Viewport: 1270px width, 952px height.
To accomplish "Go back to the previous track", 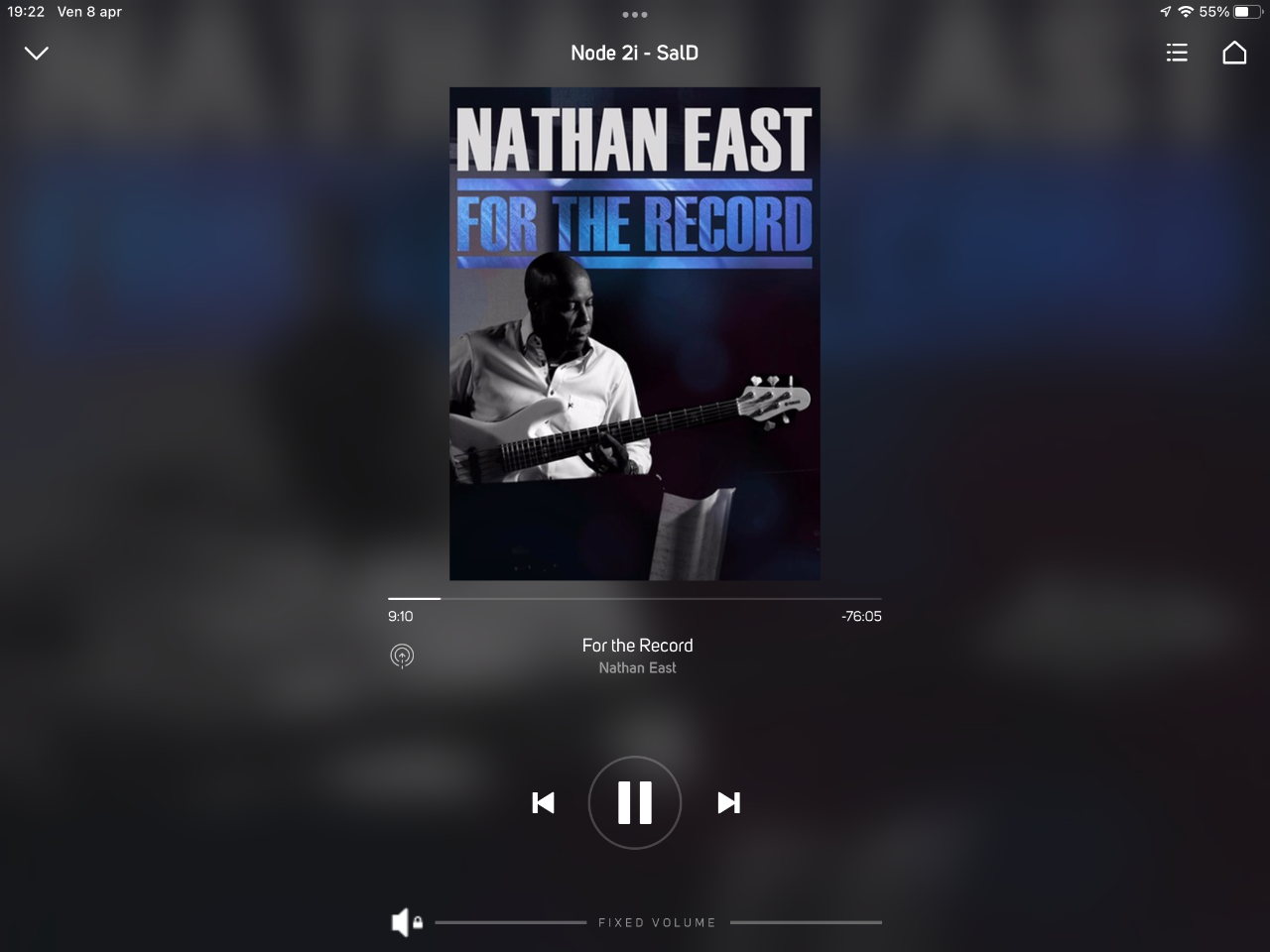I will click(543, 802).
